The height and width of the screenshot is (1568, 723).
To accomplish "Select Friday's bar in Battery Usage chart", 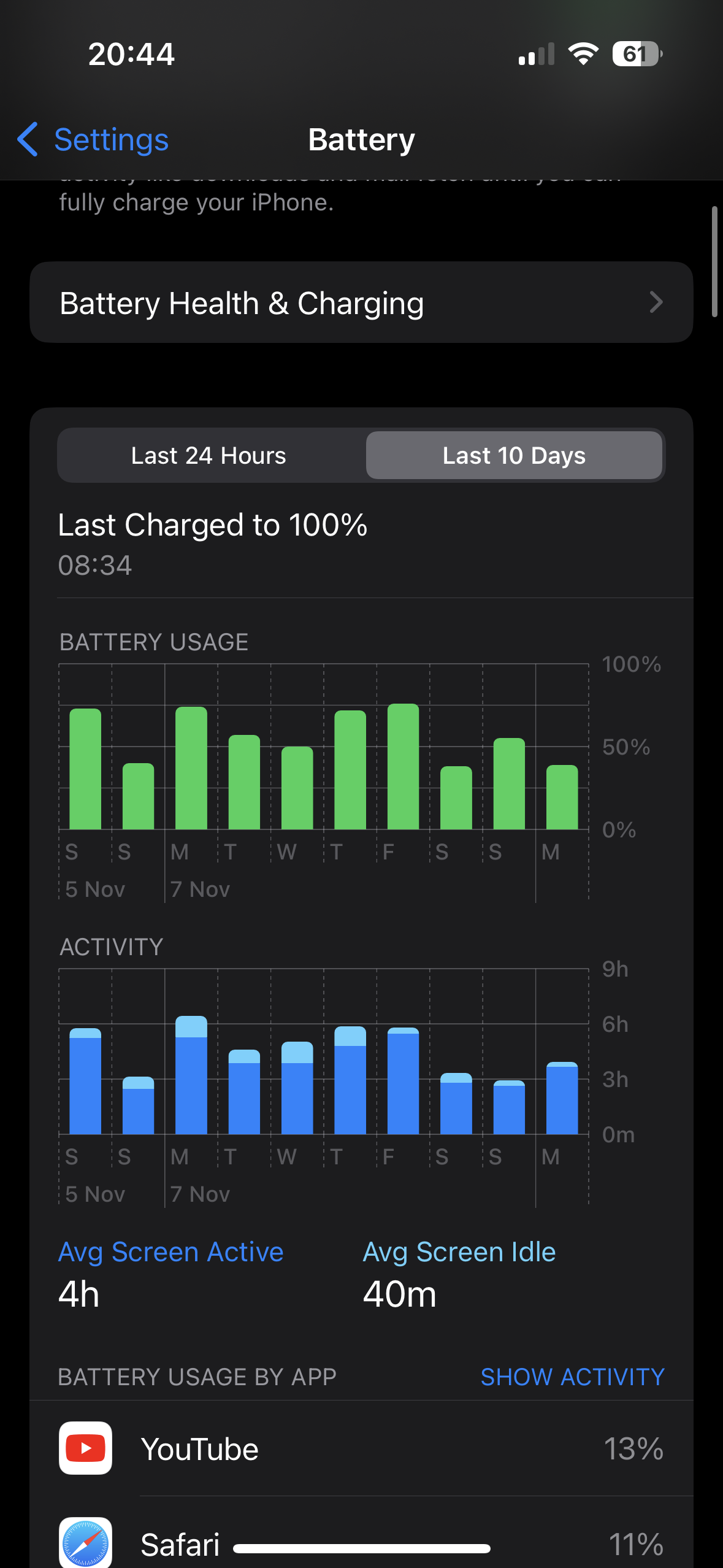I will click(404, 767).
